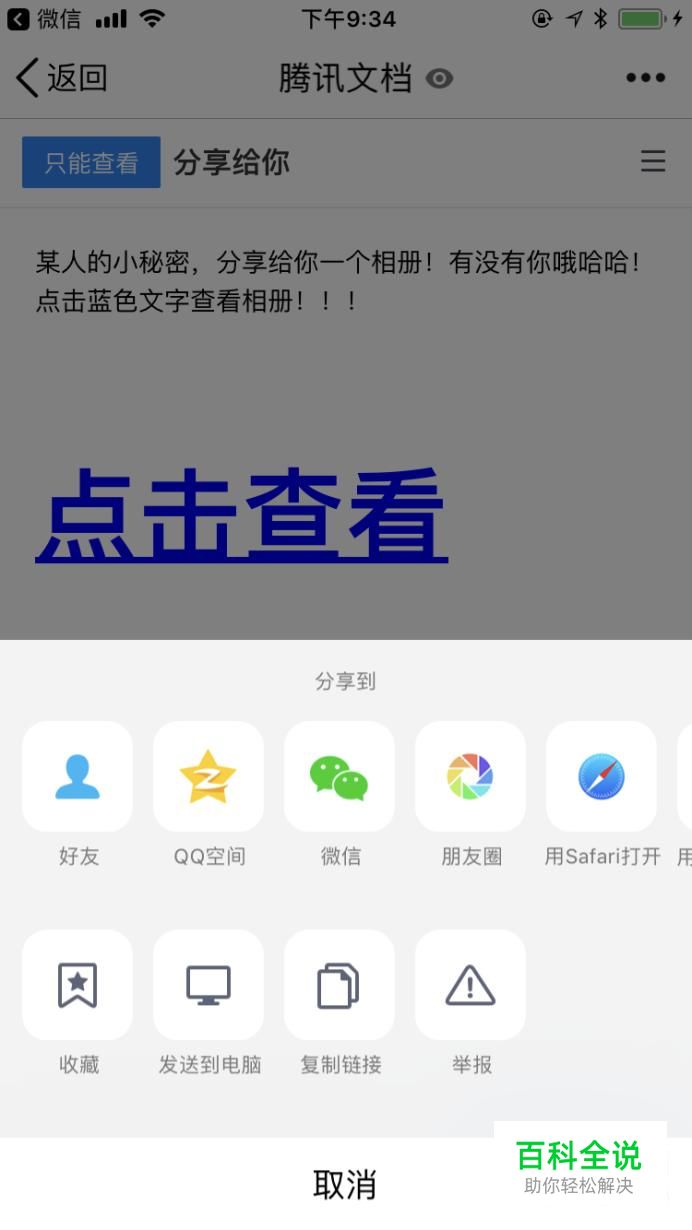Add to favorites with 收藏
Viewport: 692px width, 1230px height.
pyautogui.click(x=77, y=985)
